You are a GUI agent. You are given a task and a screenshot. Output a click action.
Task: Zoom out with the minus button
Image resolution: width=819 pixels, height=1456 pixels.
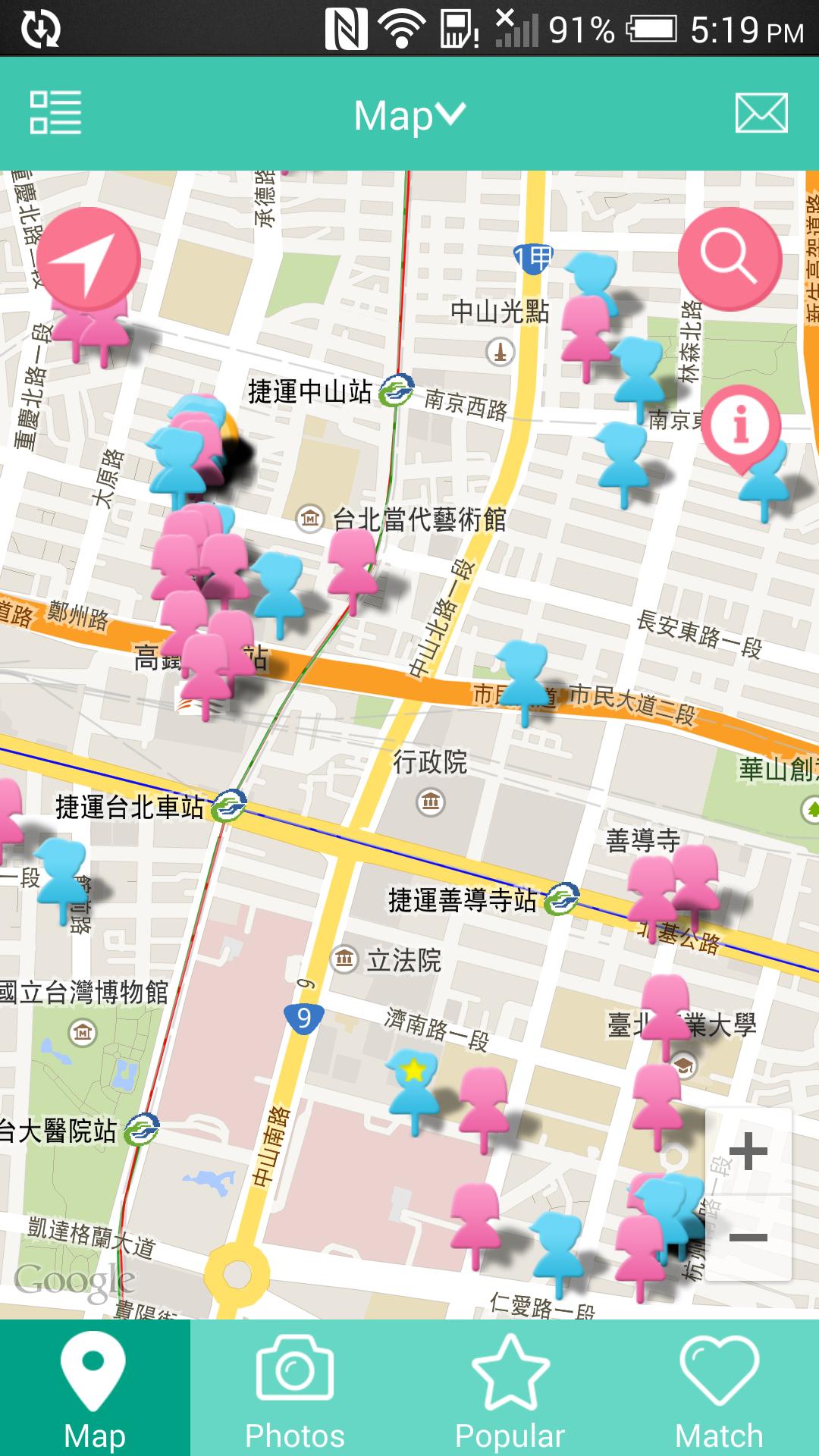[x=748, y=1238]
